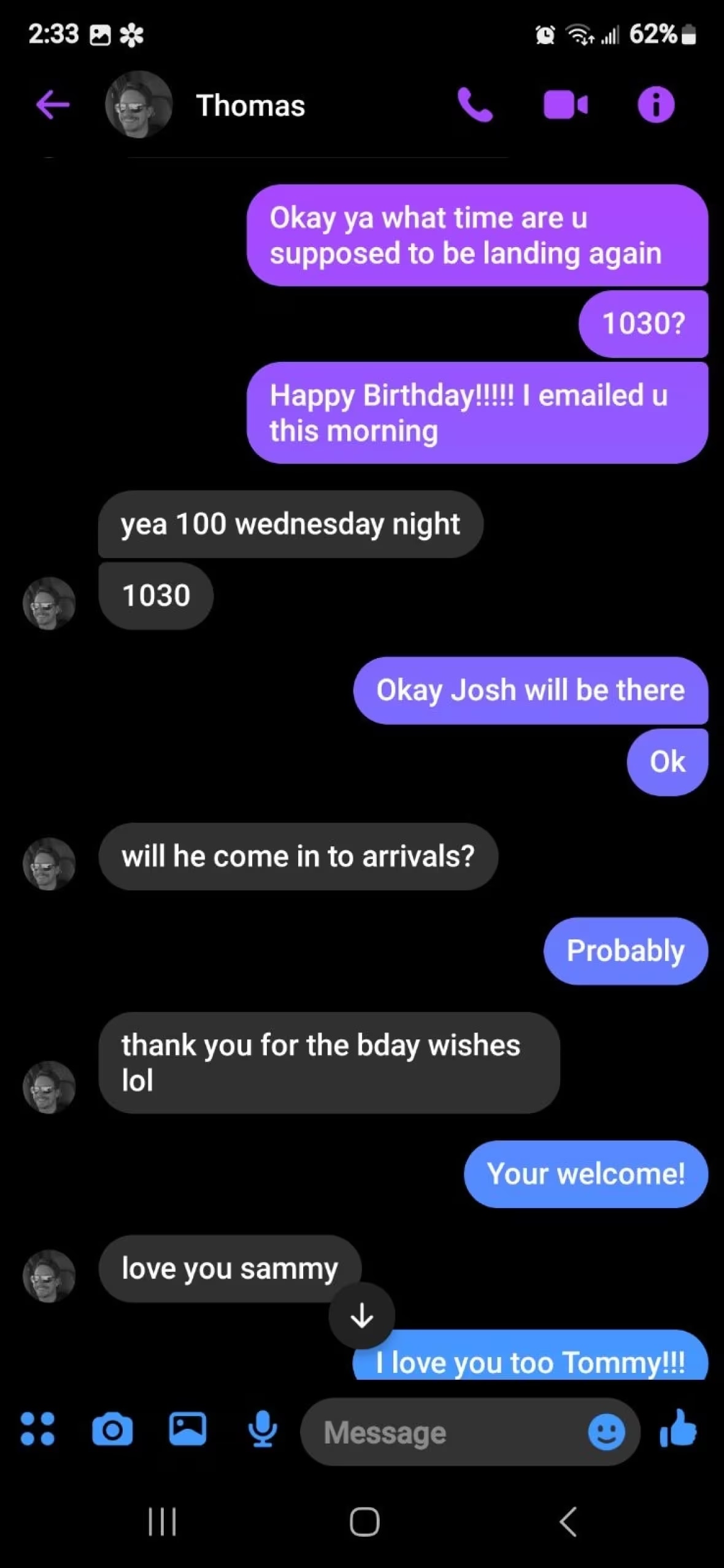Open the recent apps view
Screen dimensions: 724x1568
point(163,1521)
